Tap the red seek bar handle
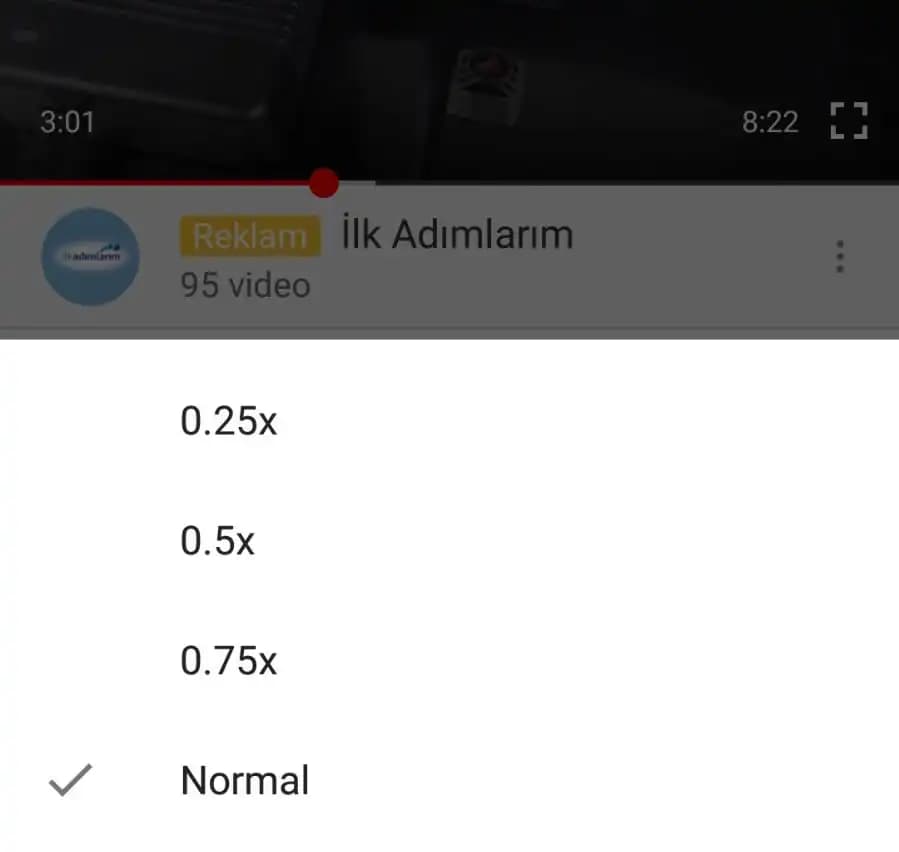Viewport: 899px width, 852px height. click(323, 183)
